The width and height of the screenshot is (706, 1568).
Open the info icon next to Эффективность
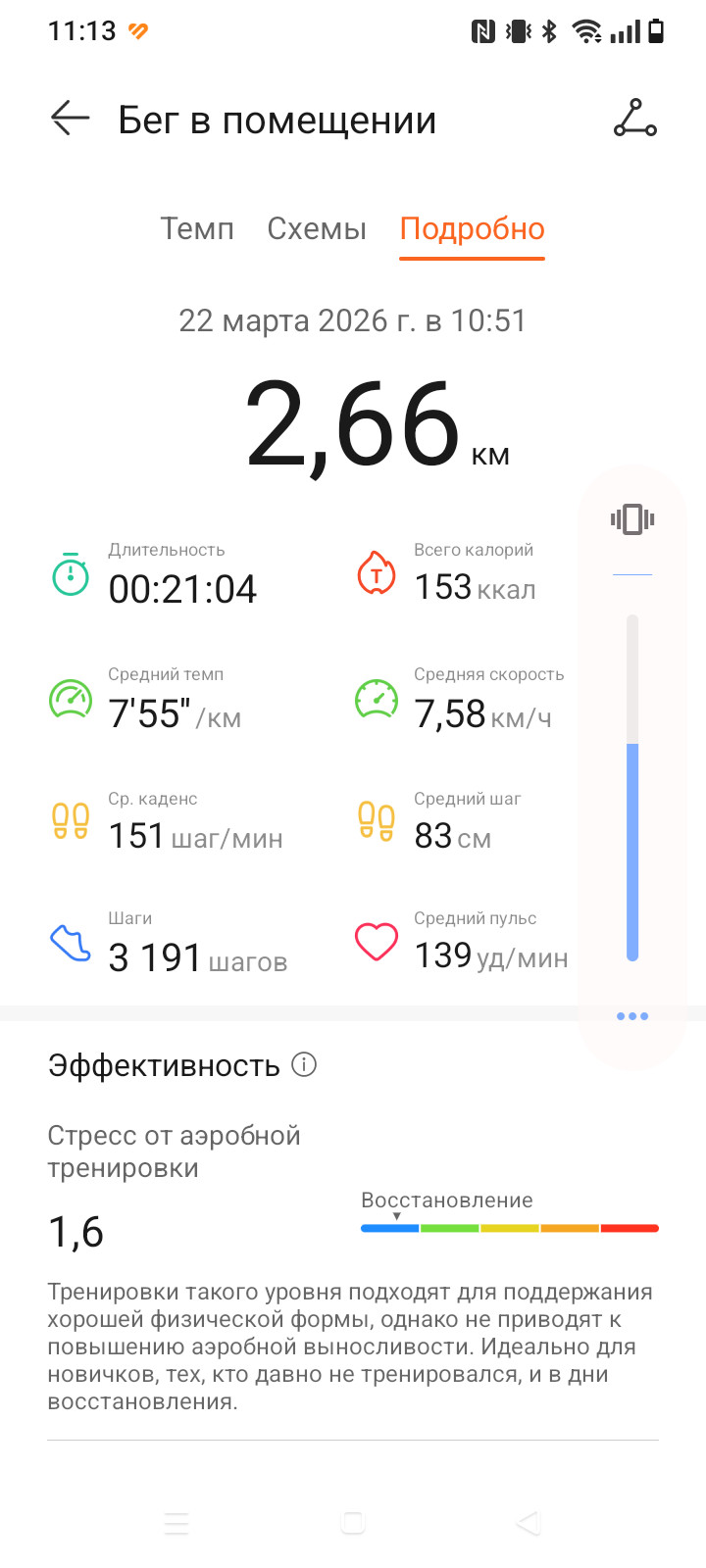point(305,1064)
